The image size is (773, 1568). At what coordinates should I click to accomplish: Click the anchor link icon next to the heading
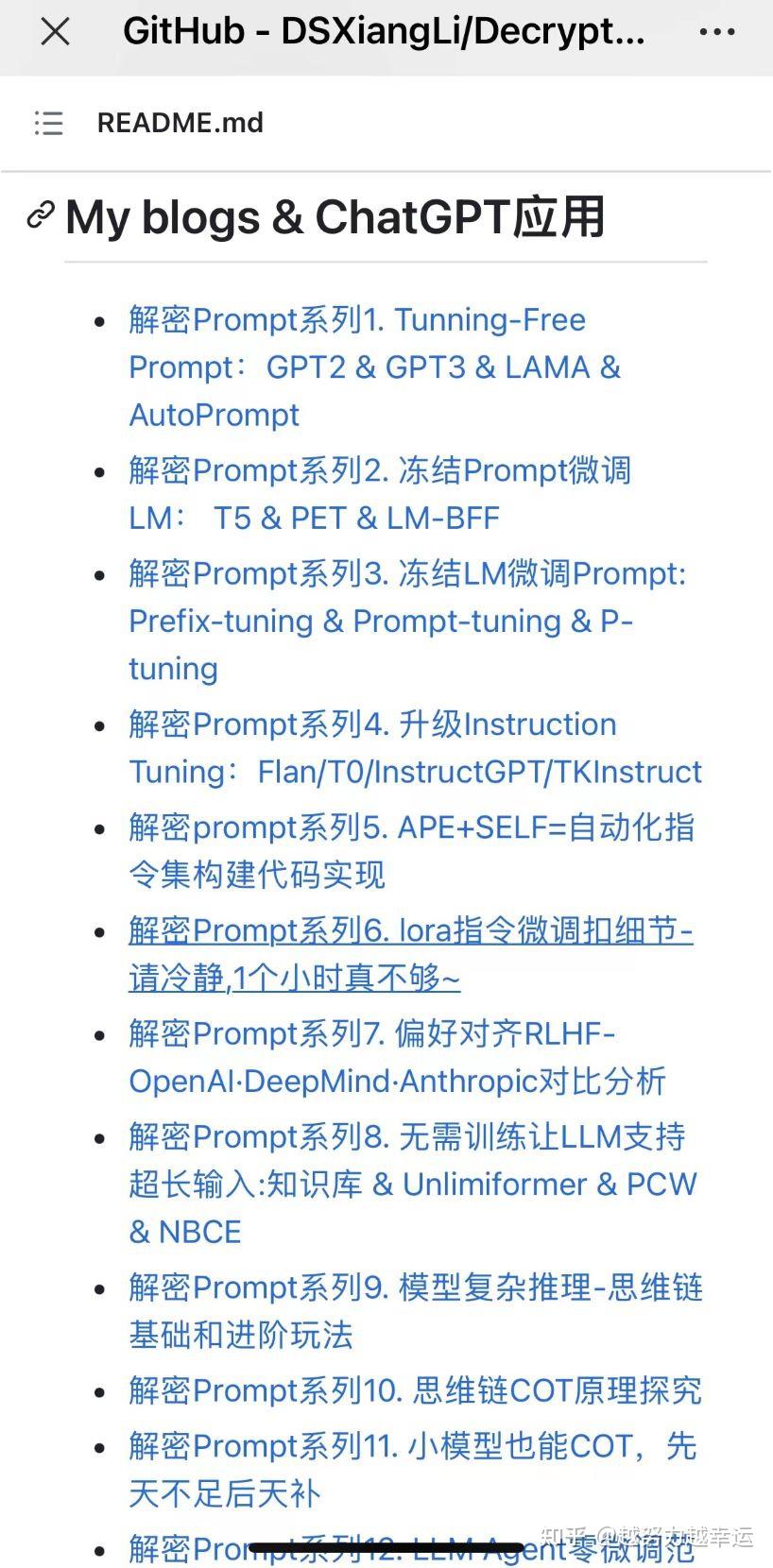coord(39,216)
